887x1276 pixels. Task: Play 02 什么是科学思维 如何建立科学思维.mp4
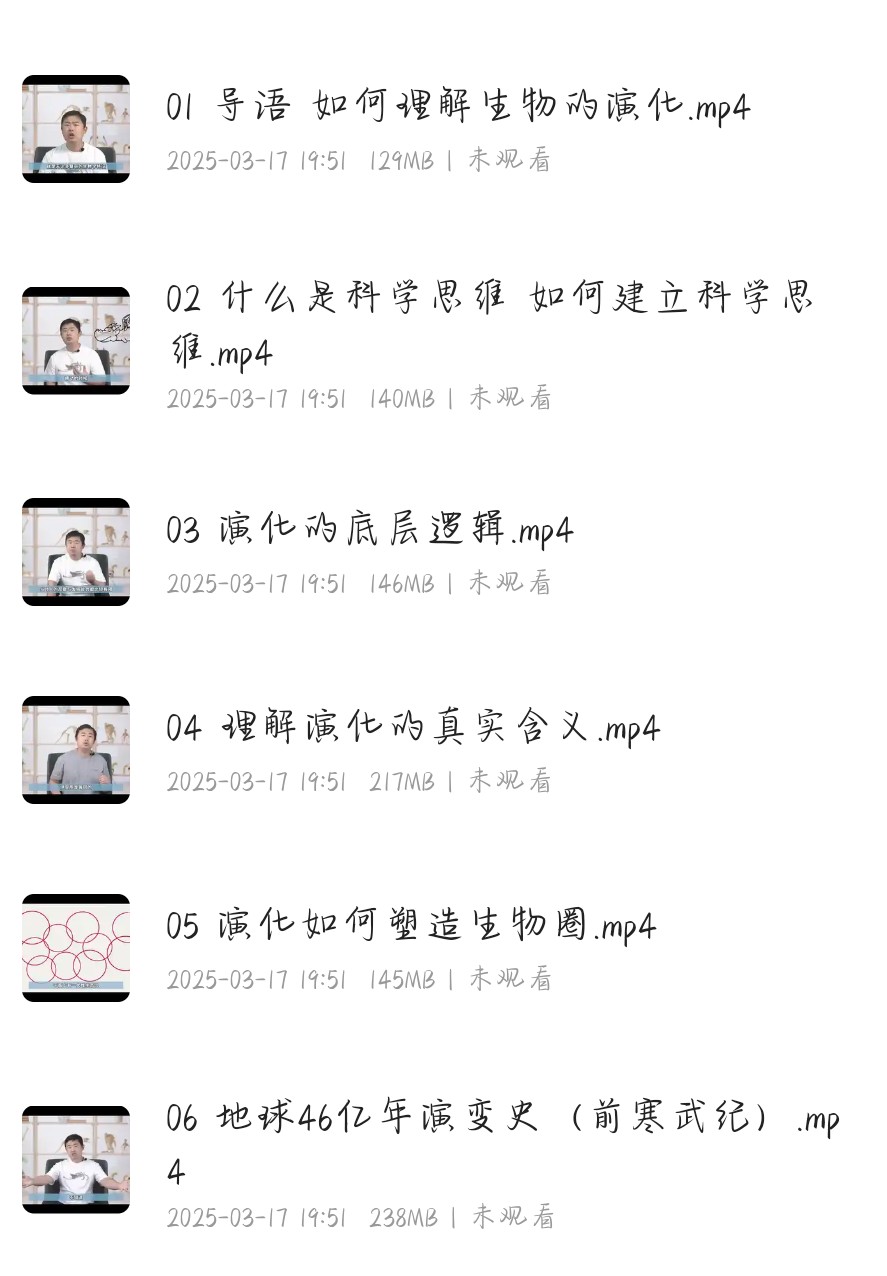point(489,323)
